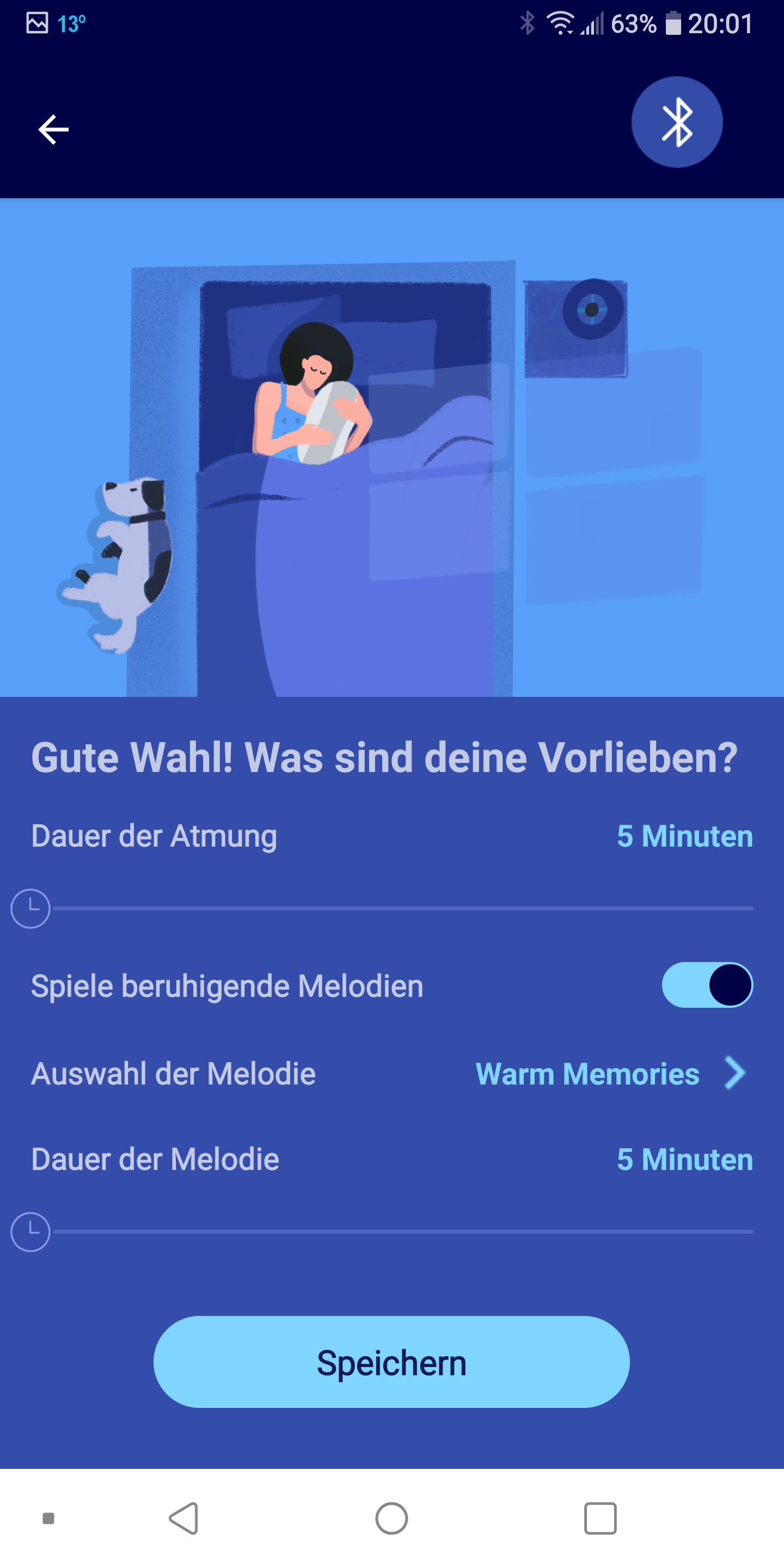Open melody selection showing Warm Memories
Screen dimensions: 784x1568
(609, 1074)
